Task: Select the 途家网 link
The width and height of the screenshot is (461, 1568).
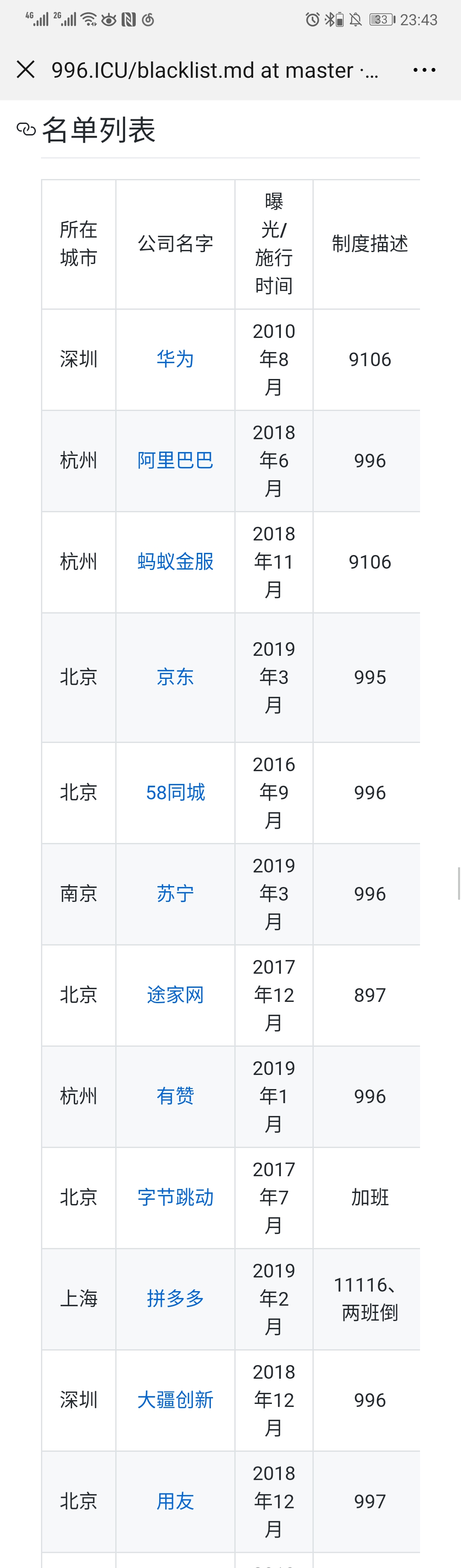Action: pos(175,995)
